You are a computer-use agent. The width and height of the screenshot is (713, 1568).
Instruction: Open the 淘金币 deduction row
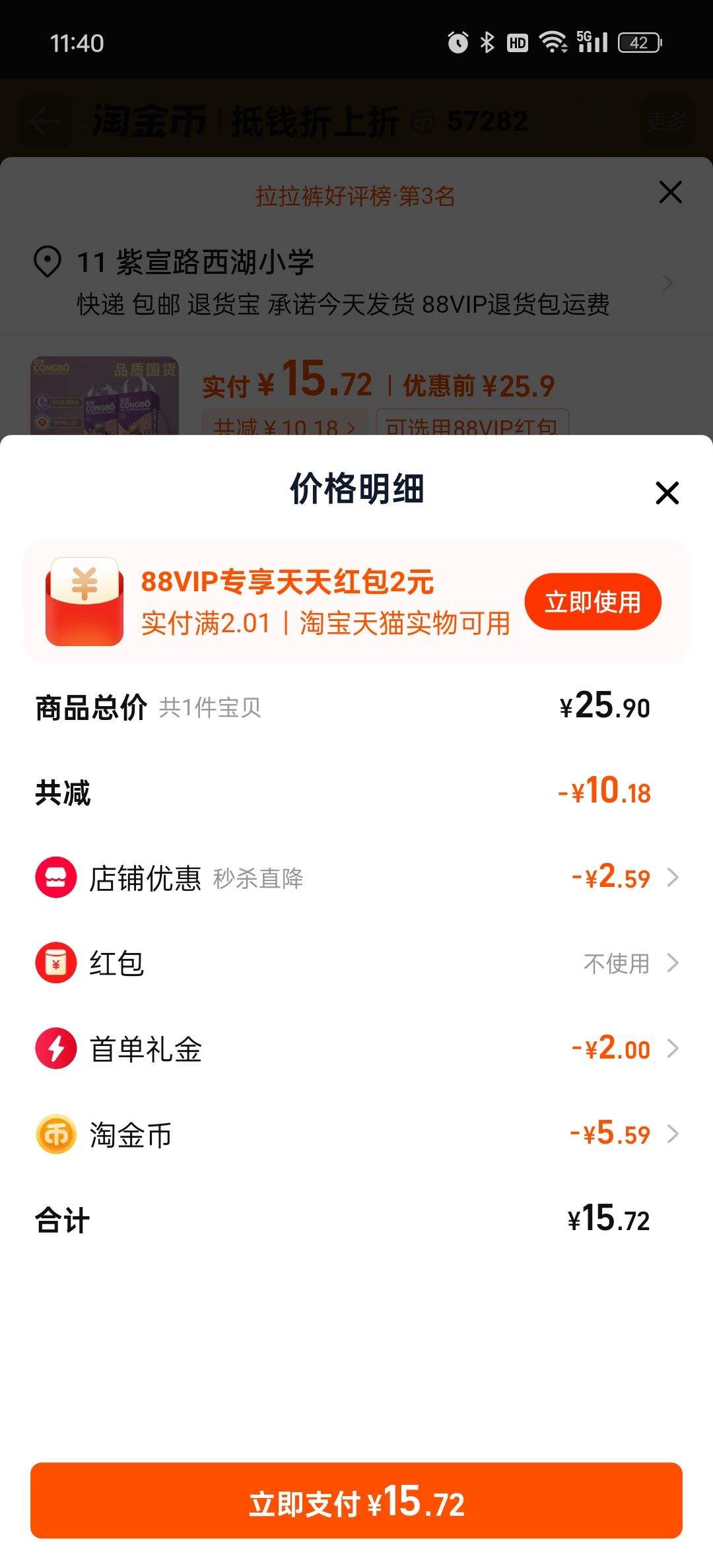356,1134
